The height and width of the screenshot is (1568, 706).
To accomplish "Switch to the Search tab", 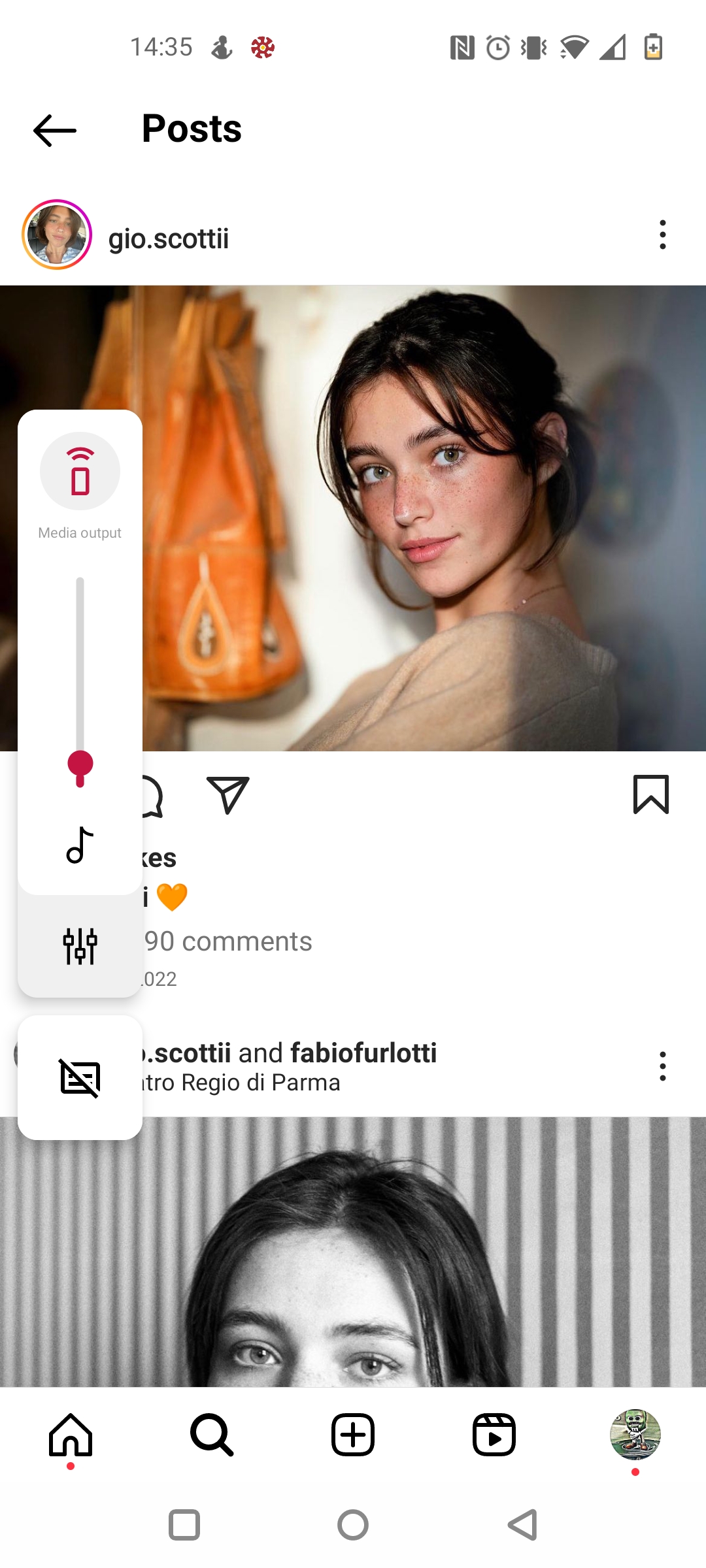I will tap(212, 1435).
